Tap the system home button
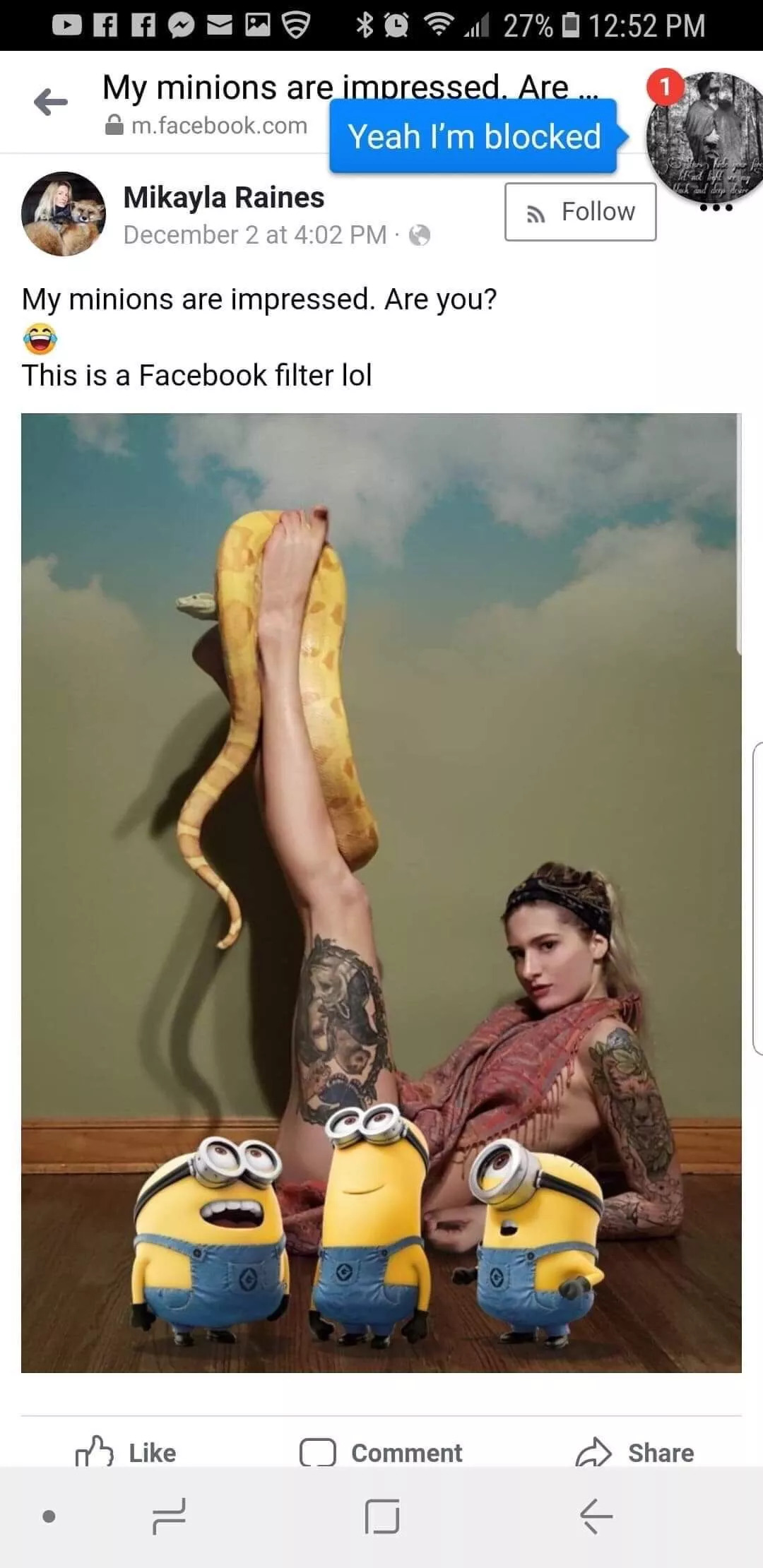 (x=382, y=1516)
